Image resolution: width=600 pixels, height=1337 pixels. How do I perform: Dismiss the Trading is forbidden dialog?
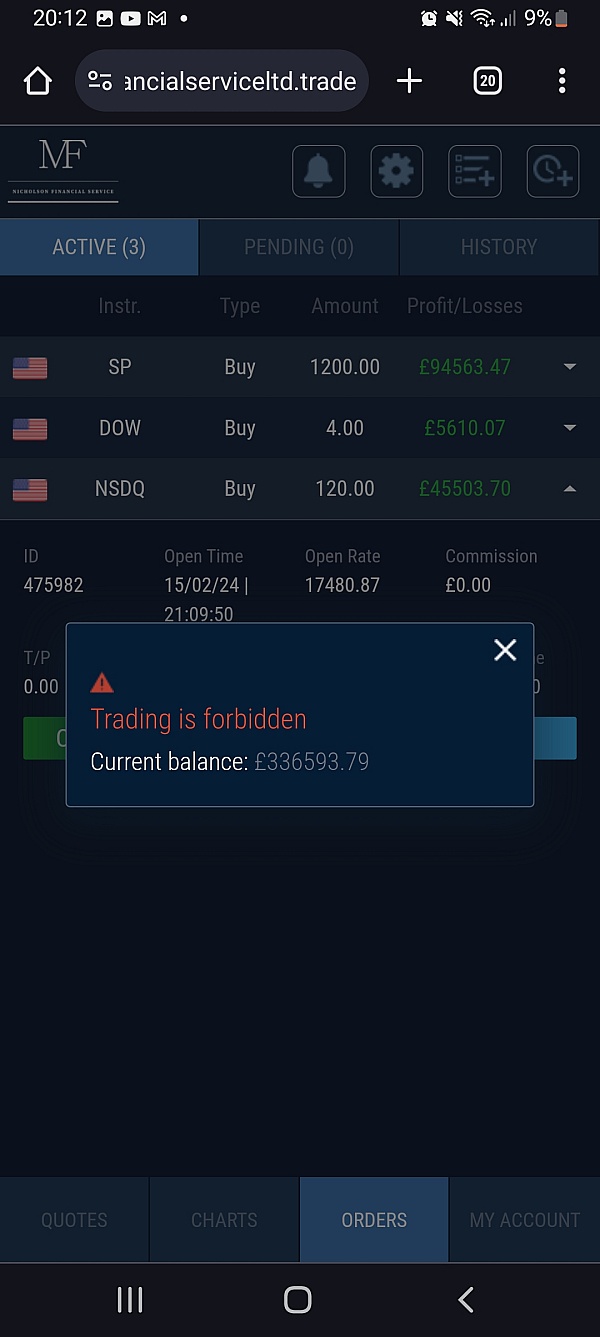[505, 650]
